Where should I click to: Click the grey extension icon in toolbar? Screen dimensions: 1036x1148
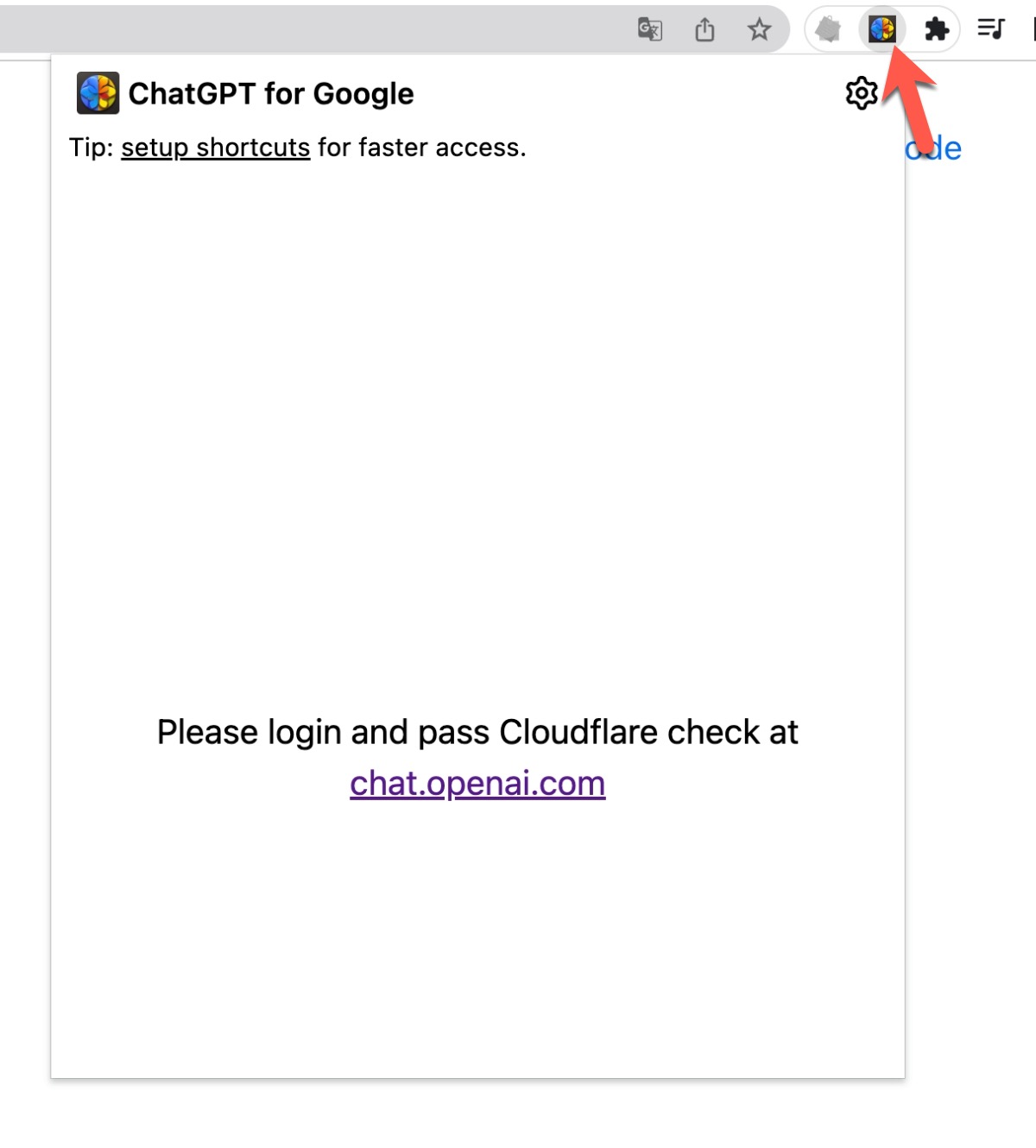pos(828,30)
